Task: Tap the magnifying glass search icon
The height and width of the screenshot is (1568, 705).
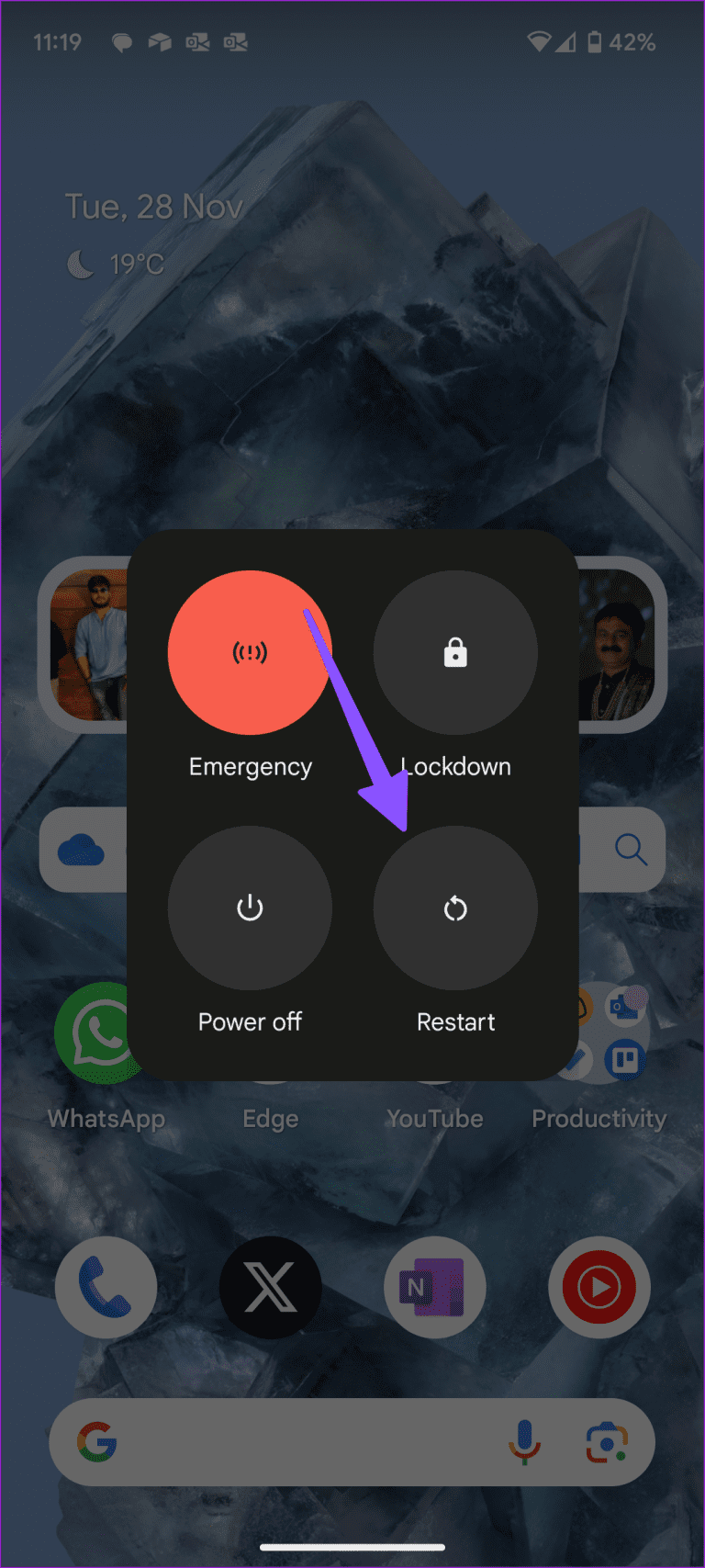Action: (x=630, y=850)
